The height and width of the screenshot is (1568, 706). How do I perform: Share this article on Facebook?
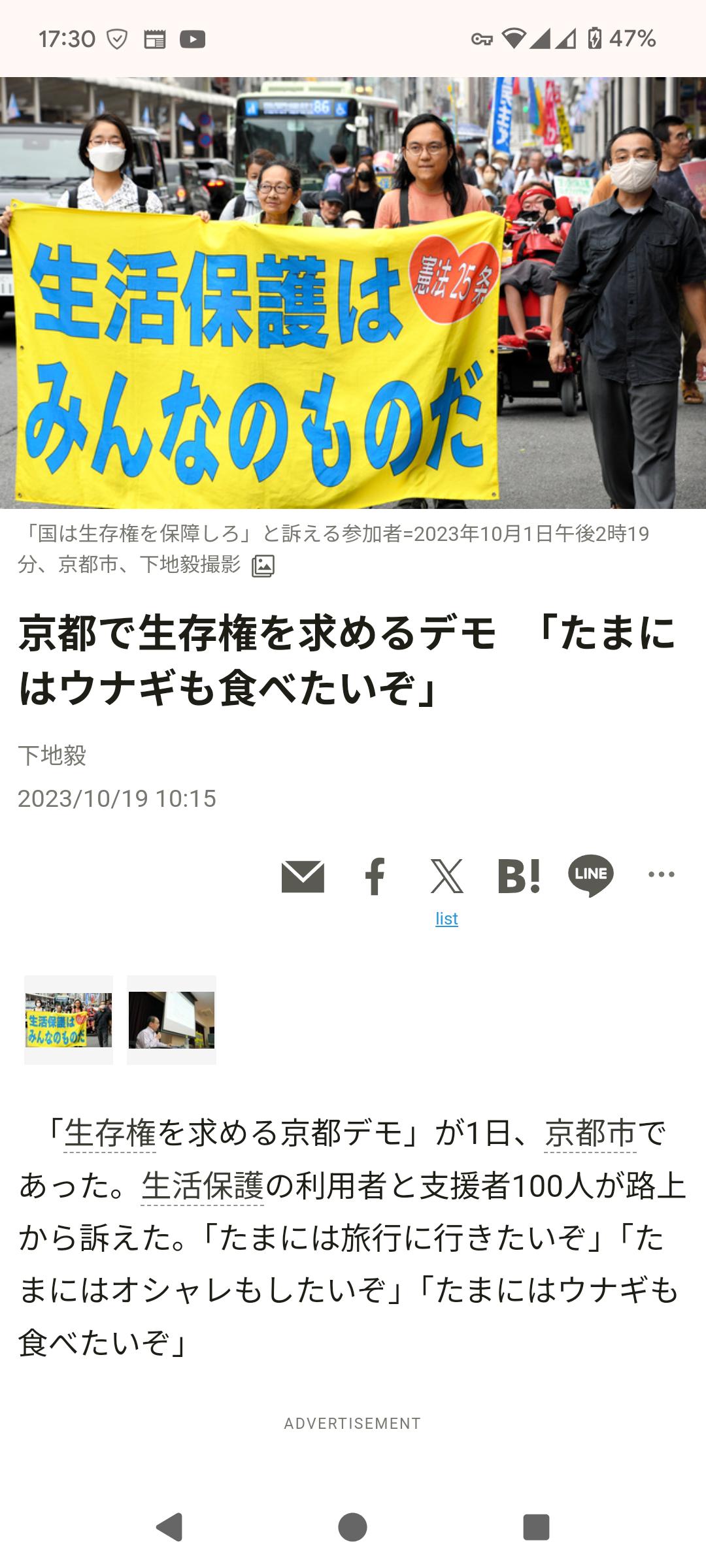click(x=375, y=876)
